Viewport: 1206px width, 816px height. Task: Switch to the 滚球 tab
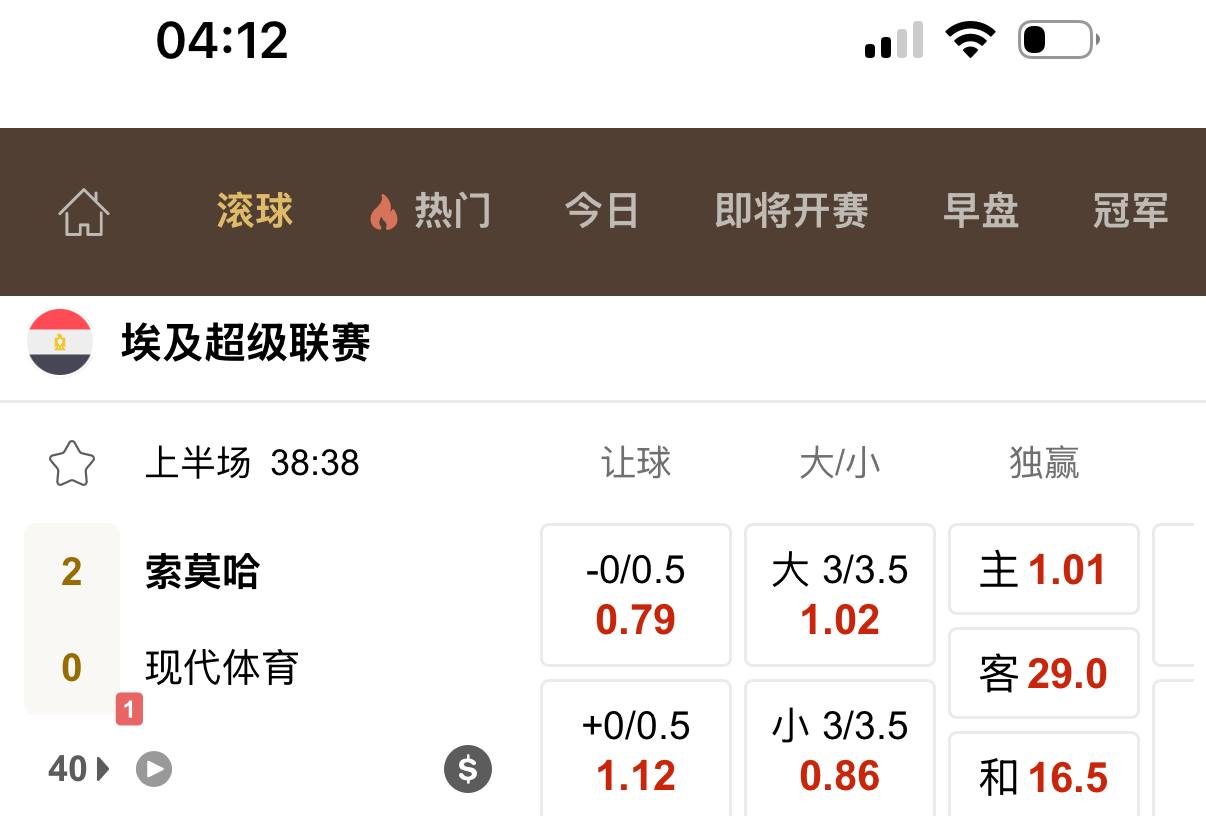click(x=255, y=211)
